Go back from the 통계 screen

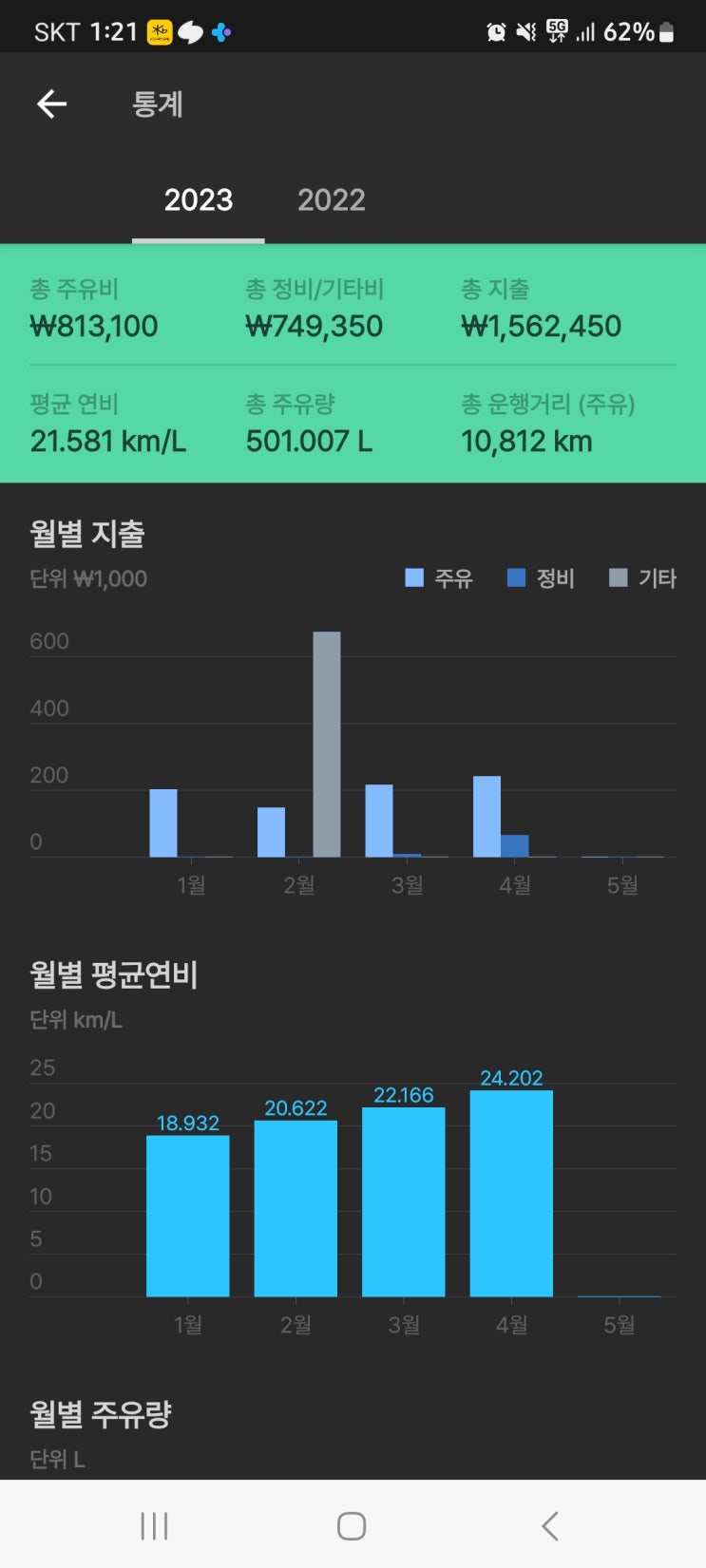point(52,104)
